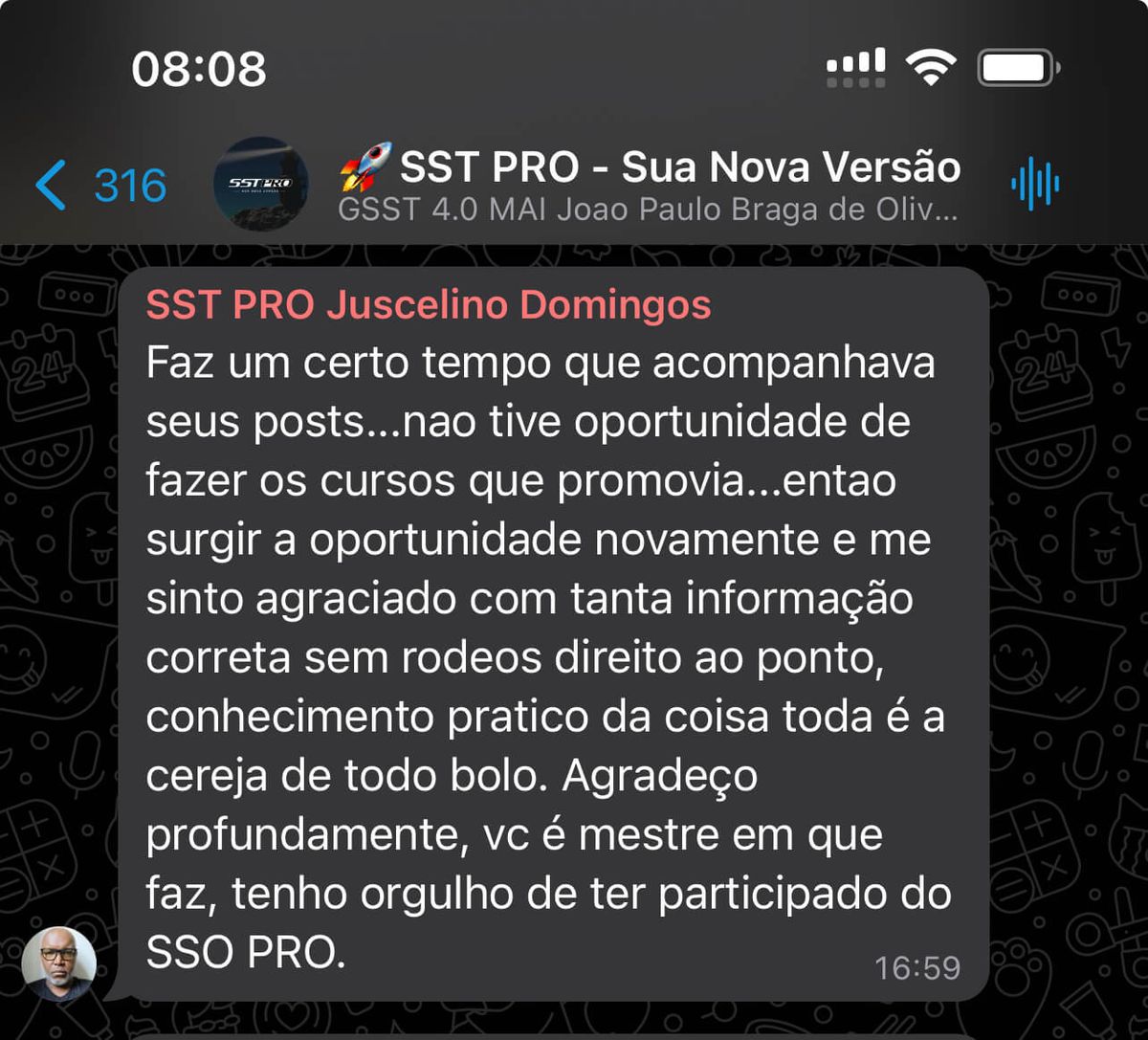Open Juscelino Domingos' profile photo
The width and height of the screenshot is (1148, 1040).
pos(59,963)
